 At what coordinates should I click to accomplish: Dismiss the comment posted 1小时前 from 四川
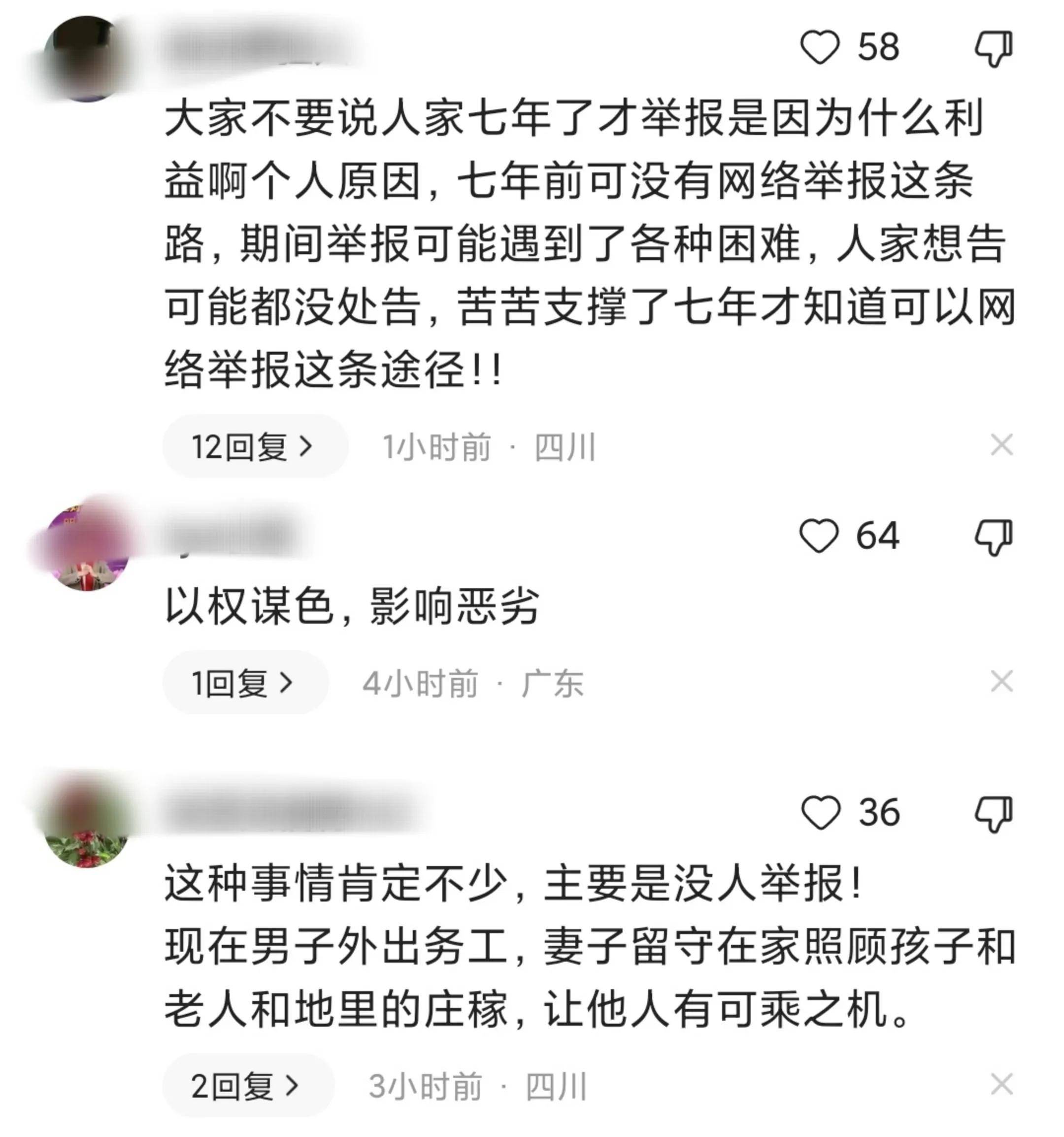coord(1001,445)
